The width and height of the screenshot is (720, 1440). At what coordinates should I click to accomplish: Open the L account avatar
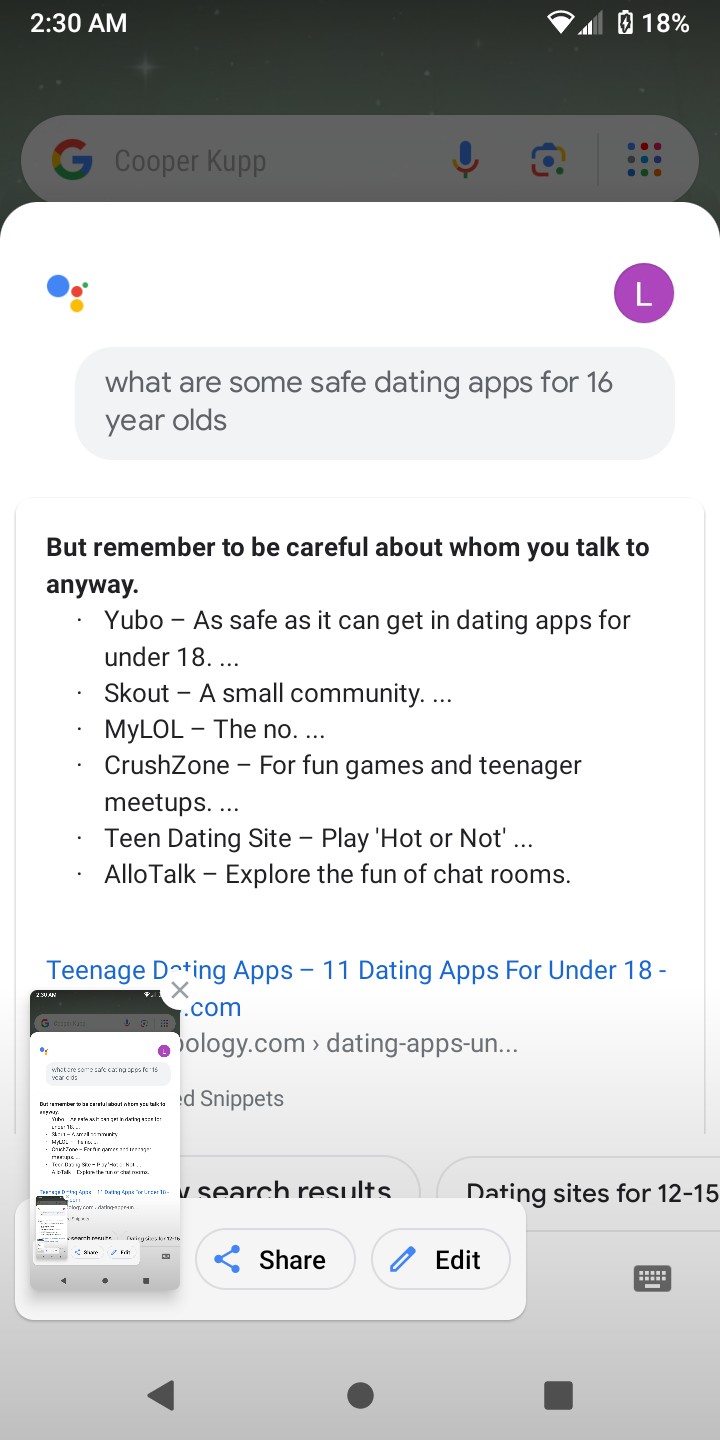(644, 293)
